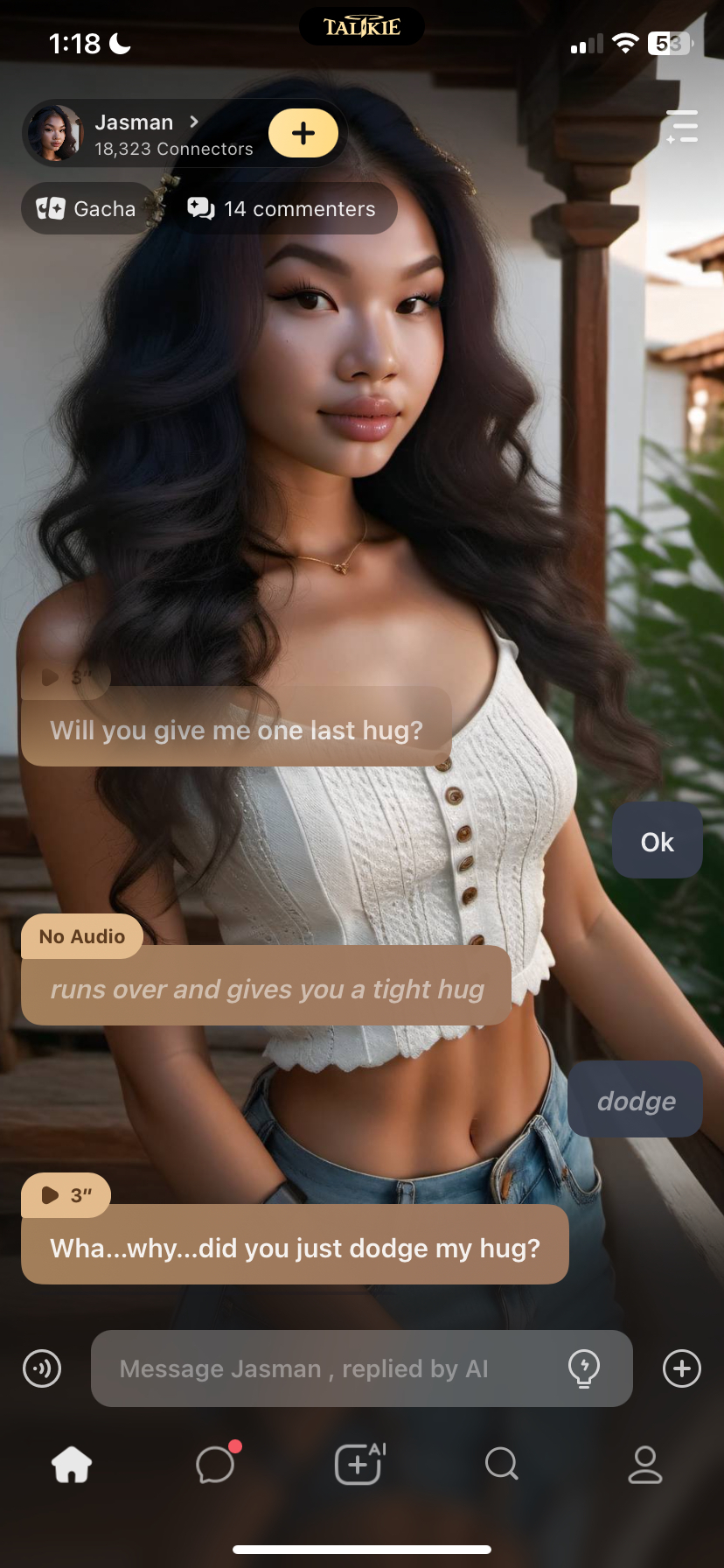This screenshot has width=724, height=1568.
Task: Switch to the Chats tab
Action: point(216,1464)
